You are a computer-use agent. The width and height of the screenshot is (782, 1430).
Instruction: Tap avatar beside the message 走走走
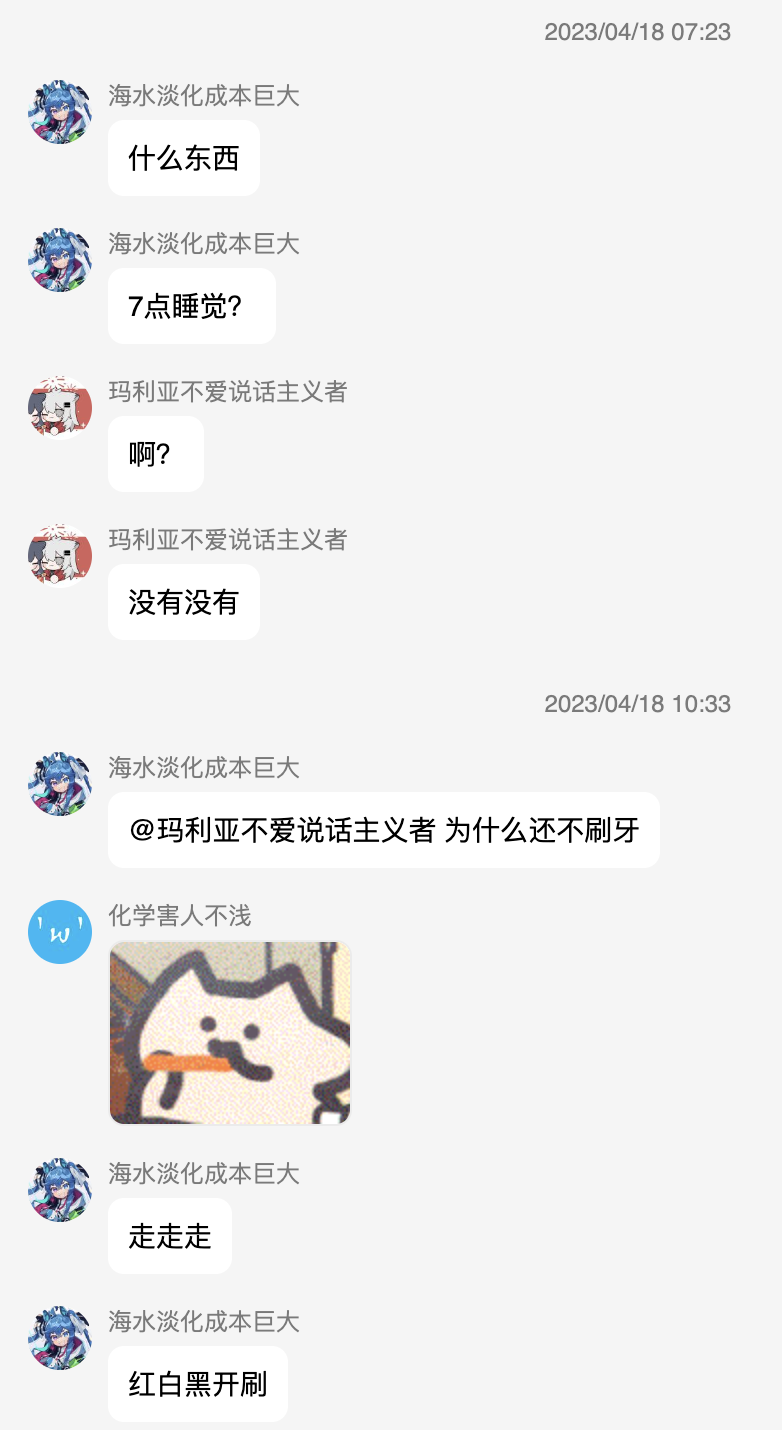[x=60, y=1189]
